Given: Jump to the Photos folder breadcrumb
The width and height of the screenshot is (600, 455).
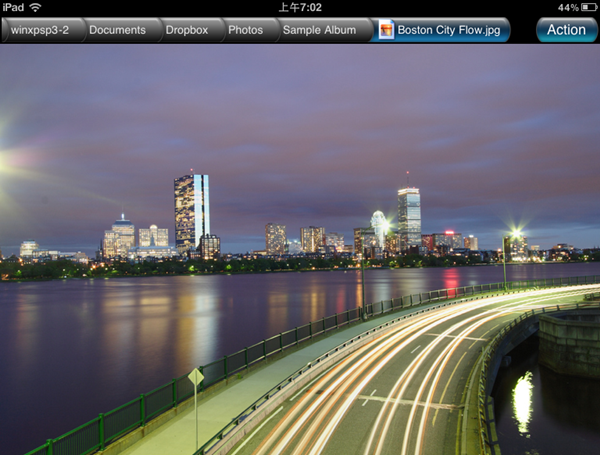Looking at the screenshot, I should pyautogui.click(x=245, y=30).
